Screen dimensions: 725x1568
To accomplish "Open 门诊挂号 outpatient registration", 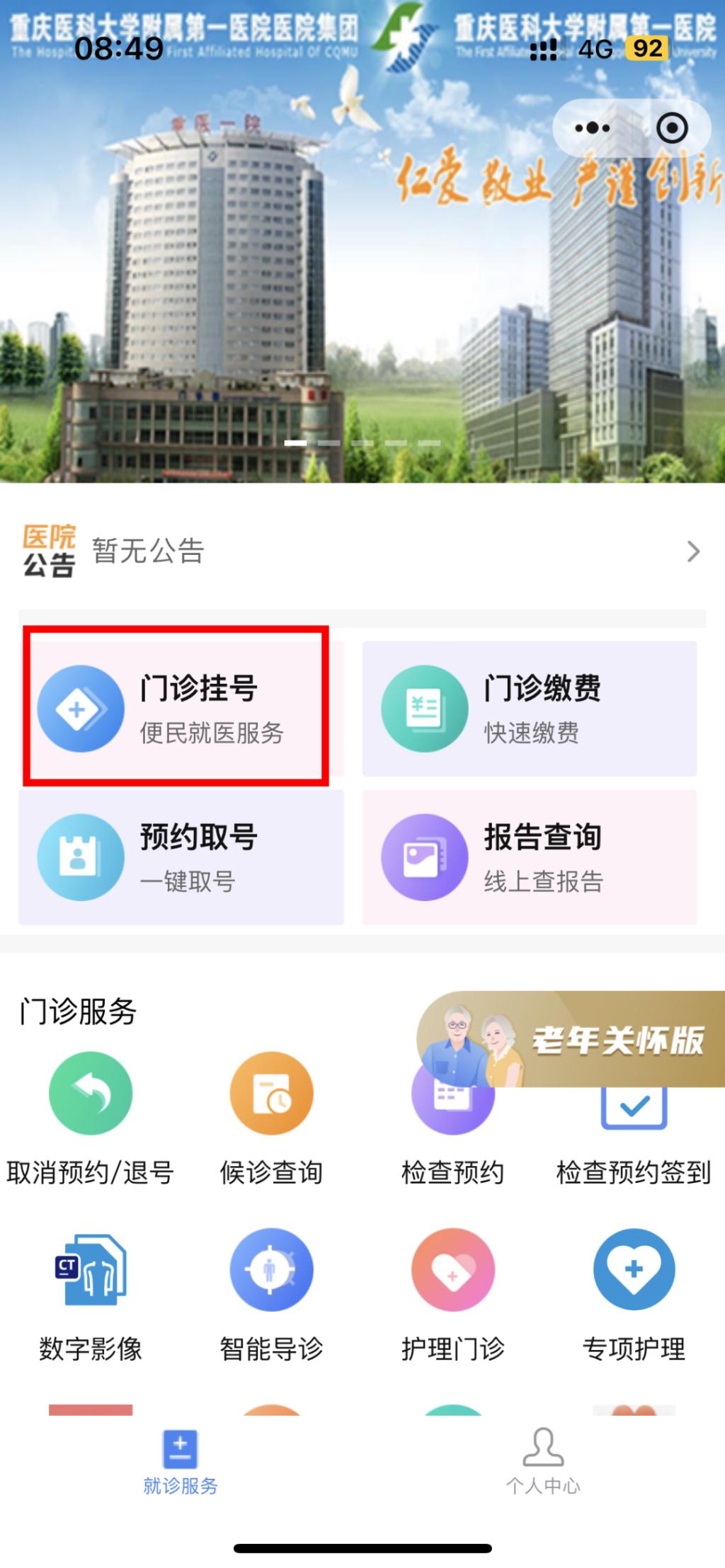I will 176,707.
